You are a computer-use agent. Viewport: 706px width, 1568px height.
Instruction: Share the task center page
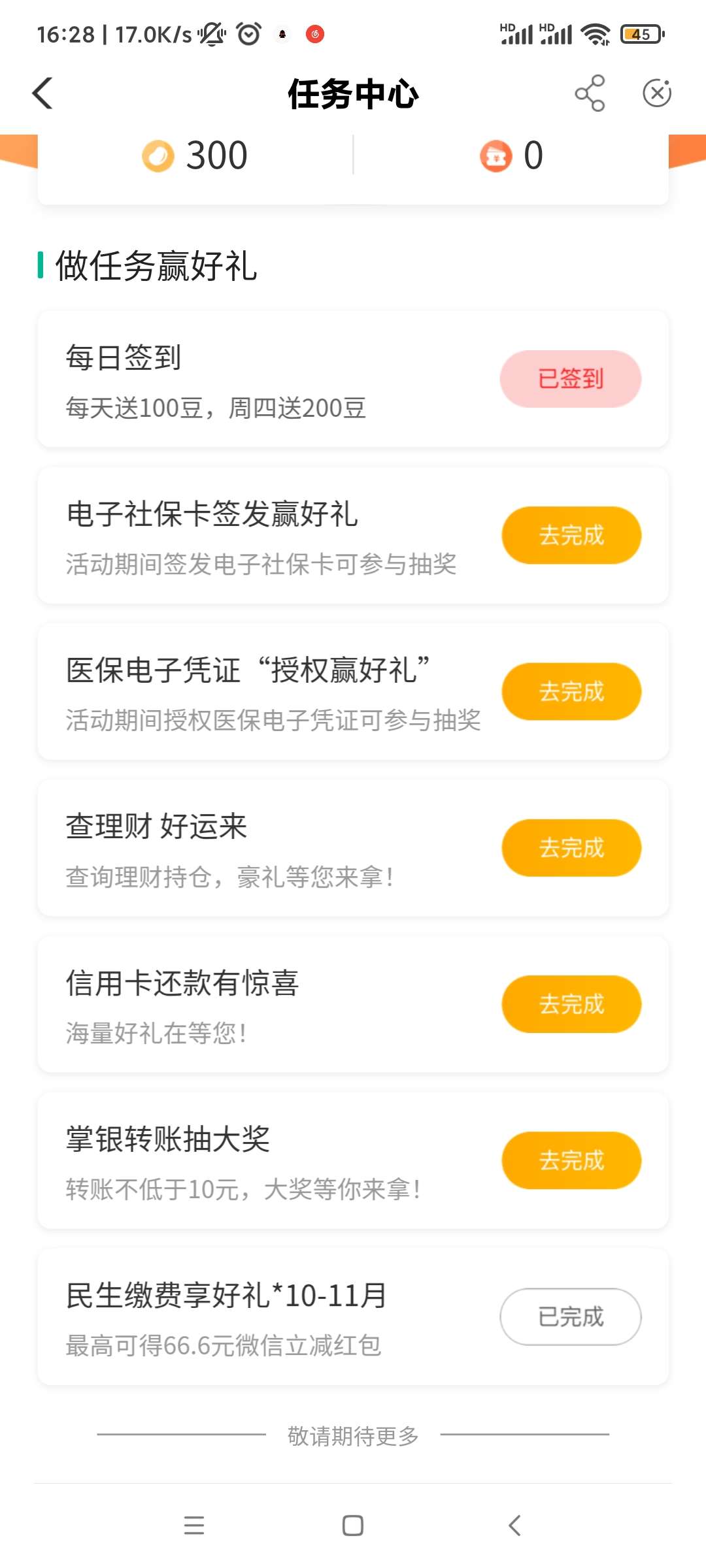click(x=590, y=93)
